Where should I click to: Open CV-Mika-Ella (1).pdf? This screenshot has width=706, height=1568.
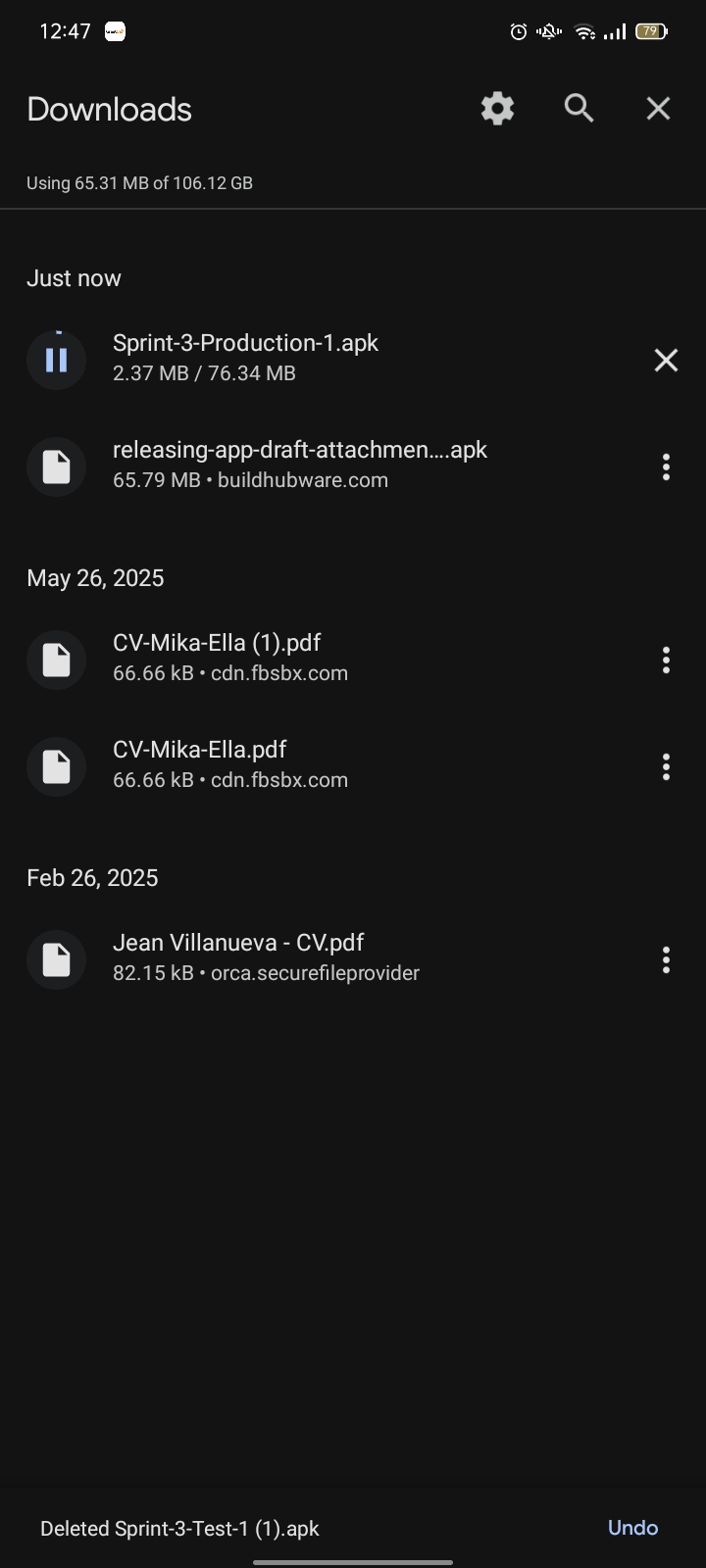(x=230, y=657)
